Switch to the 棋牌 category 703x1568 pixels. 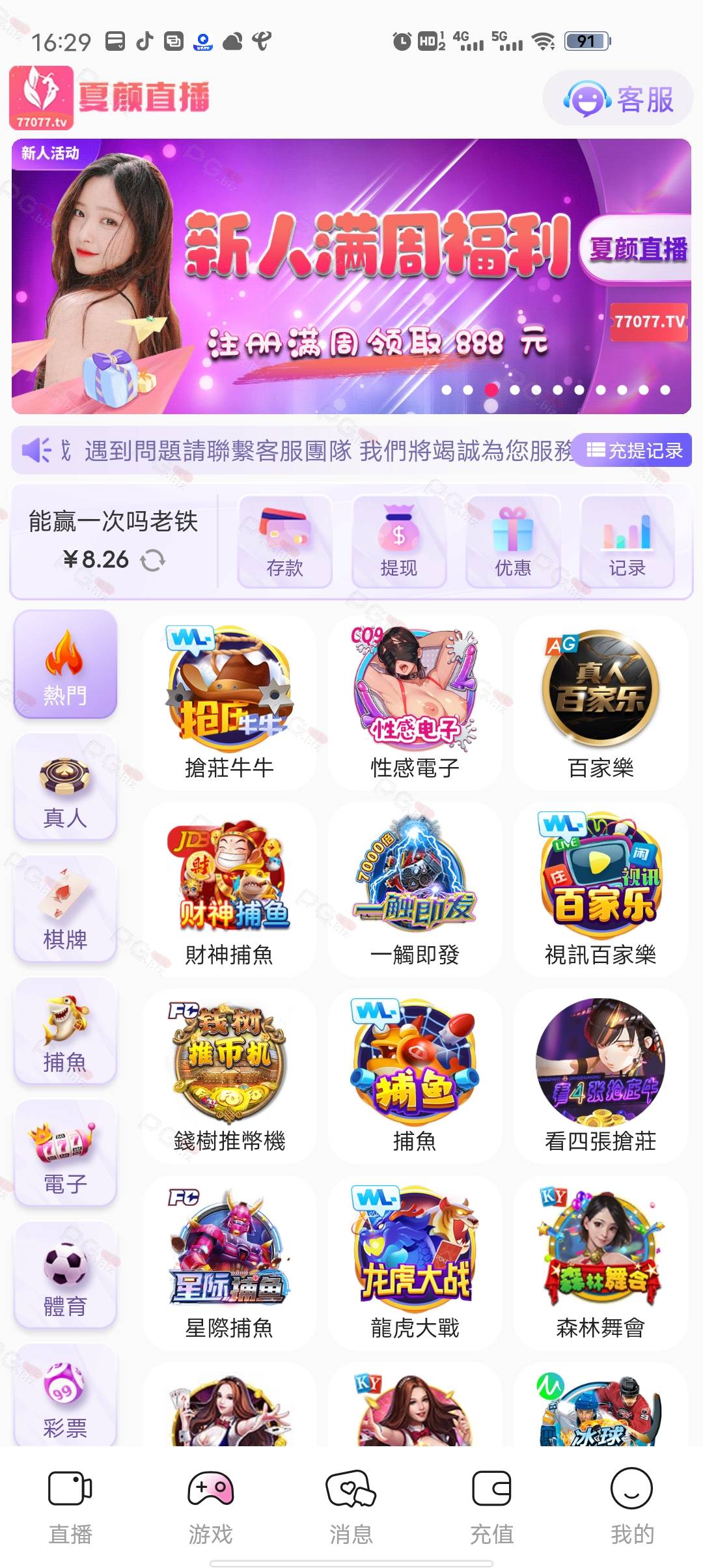point(65,909)
